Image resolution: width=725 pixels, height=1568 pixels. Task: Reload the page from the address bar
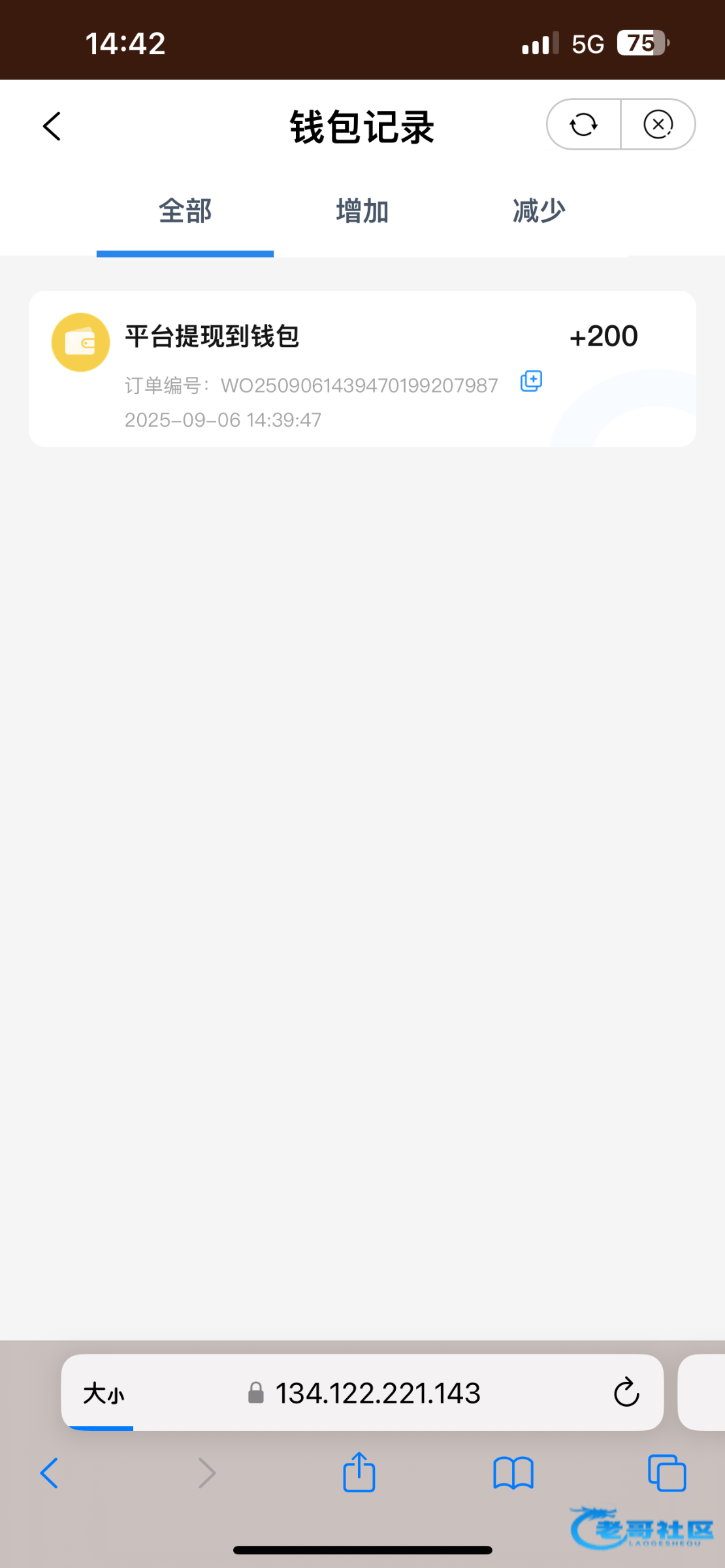coord(626,1394)
